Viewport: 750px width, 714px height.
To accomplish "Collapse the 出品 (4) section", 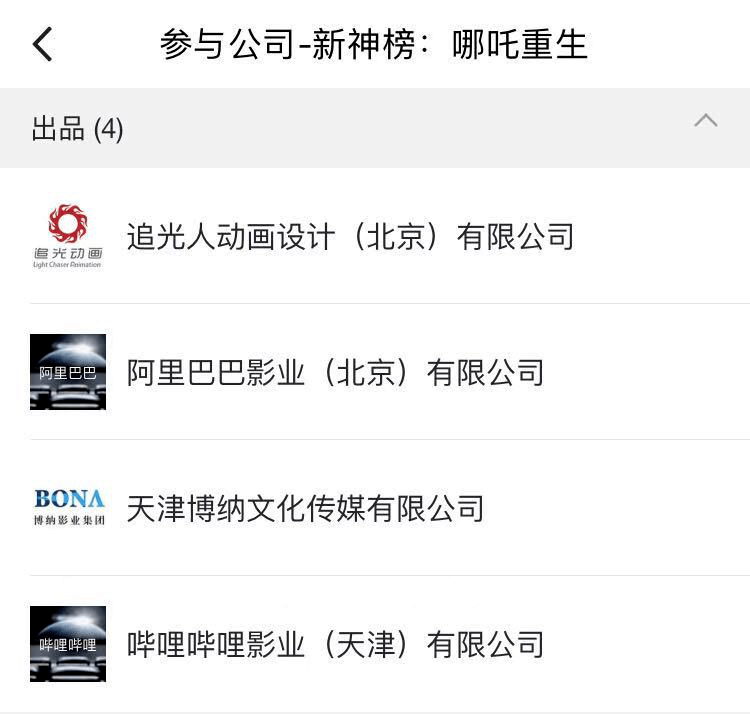I will click(705, 121).
